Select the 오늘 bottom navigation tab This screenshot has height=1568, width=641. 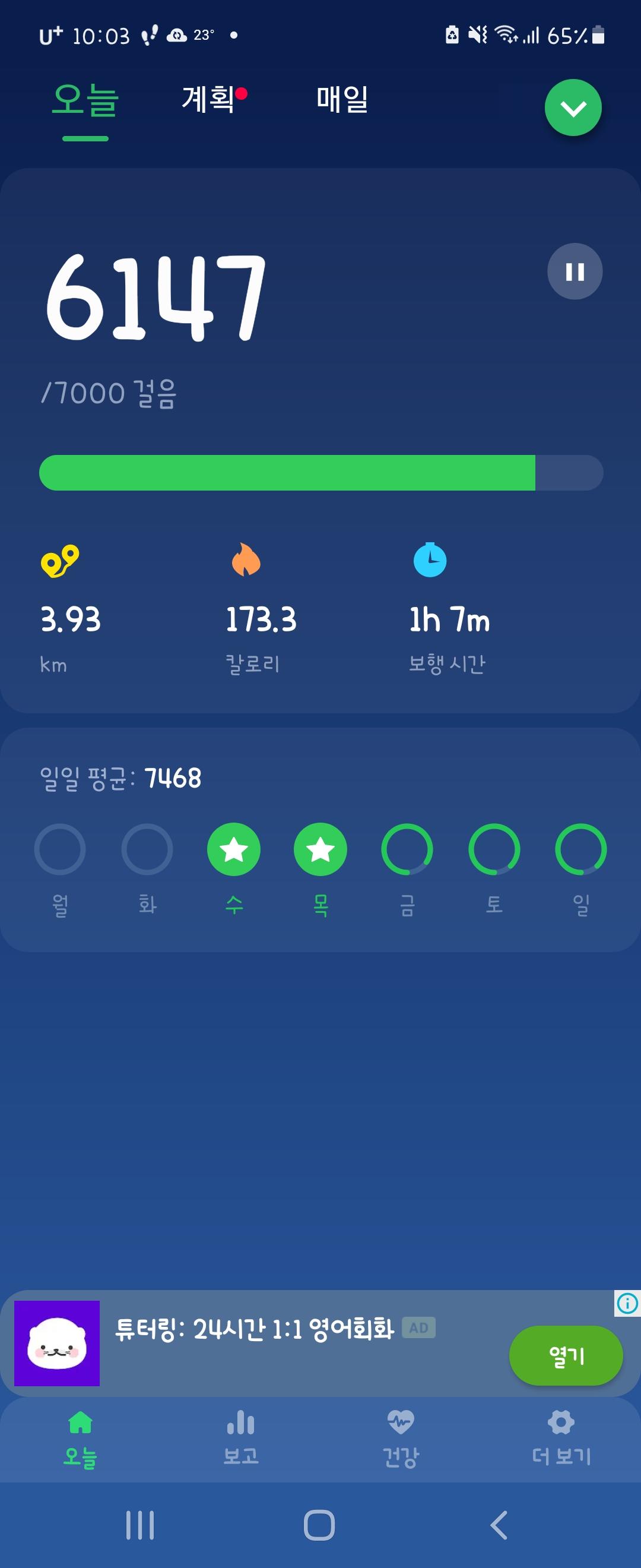pos(80,1437)
